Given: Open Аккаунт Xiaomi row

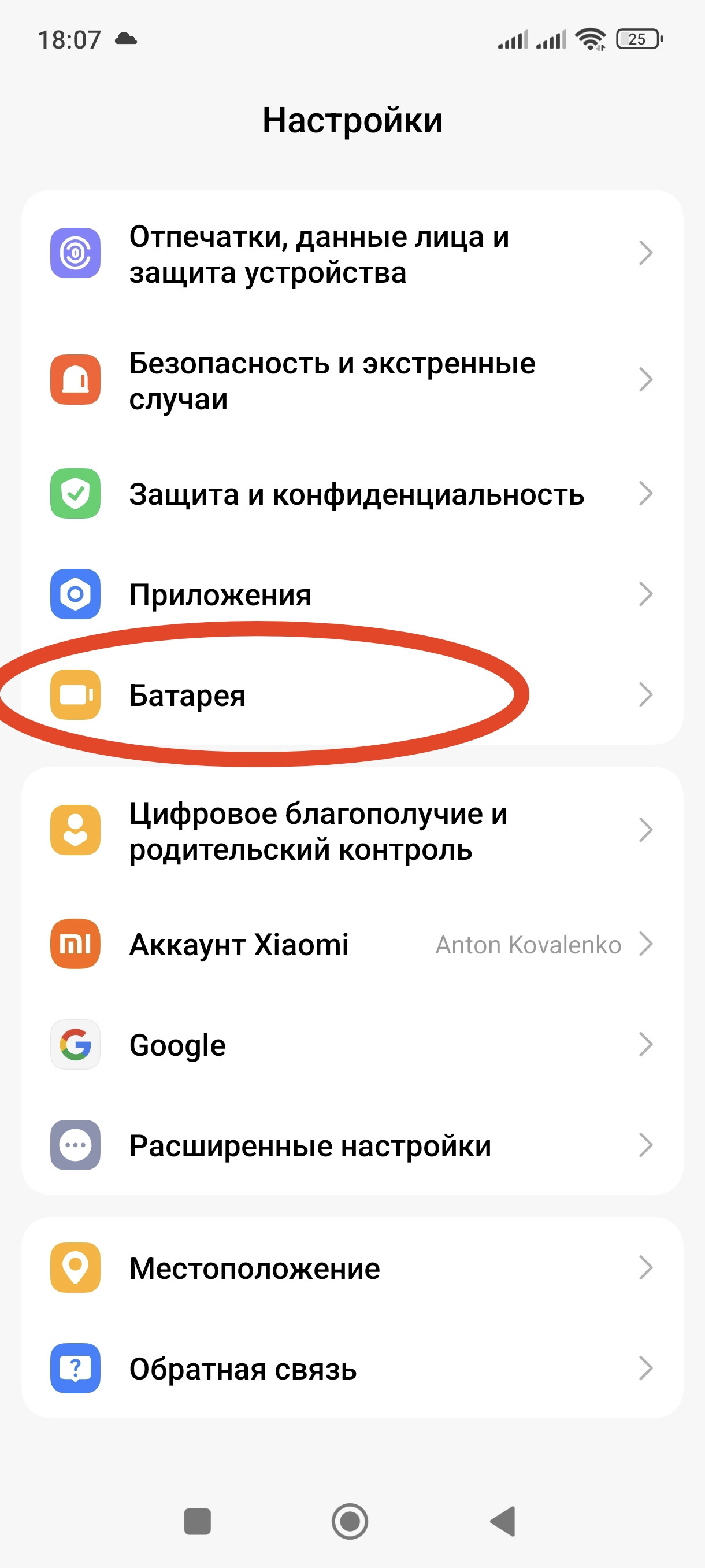Looking at the screenshot, I should 351,944.
